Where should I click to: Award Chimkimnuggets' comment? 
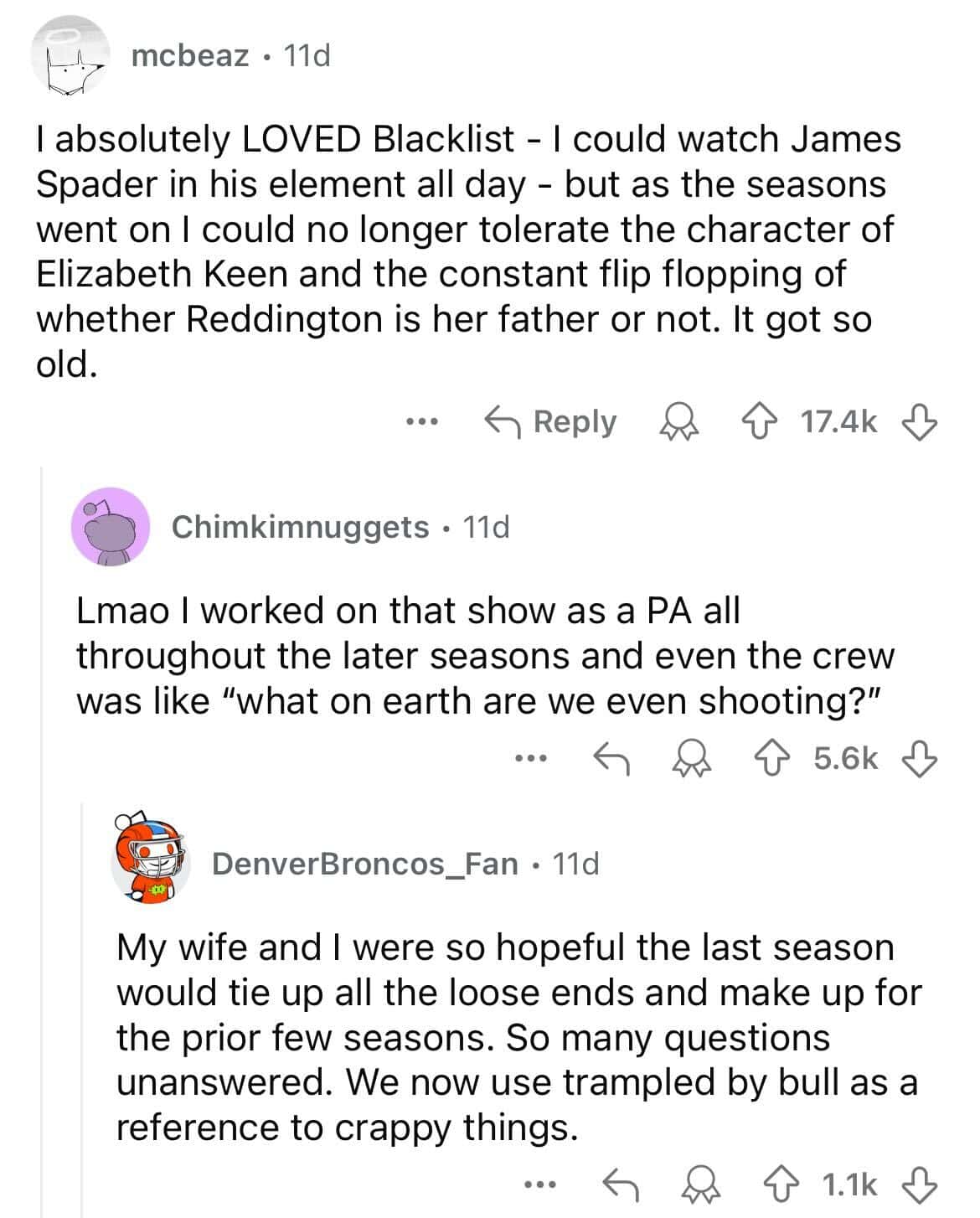click(690, 758)
